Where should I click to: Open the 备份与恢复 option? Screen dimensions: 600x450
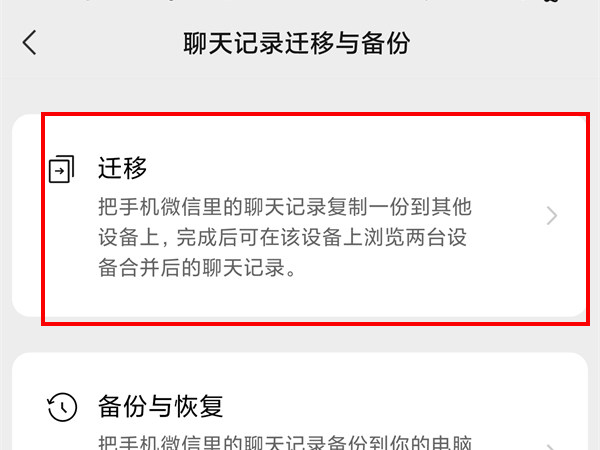pyautogui.click(x=300, y=408)
